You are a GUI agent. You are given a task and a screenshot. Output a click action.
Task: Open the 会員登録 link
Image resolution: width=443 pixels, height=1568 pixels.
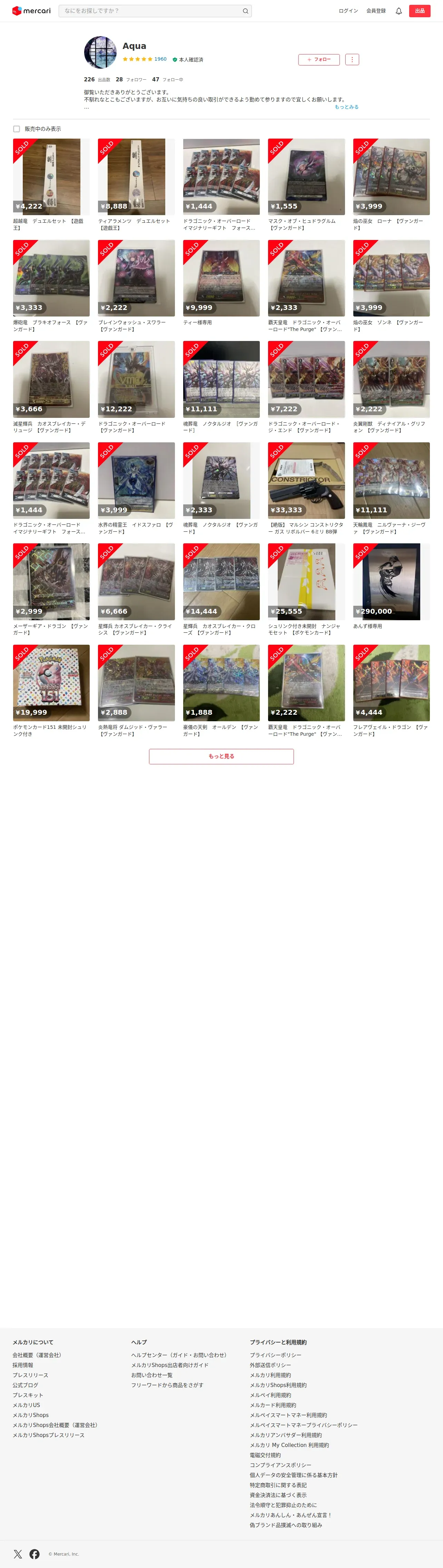(375, 11)
